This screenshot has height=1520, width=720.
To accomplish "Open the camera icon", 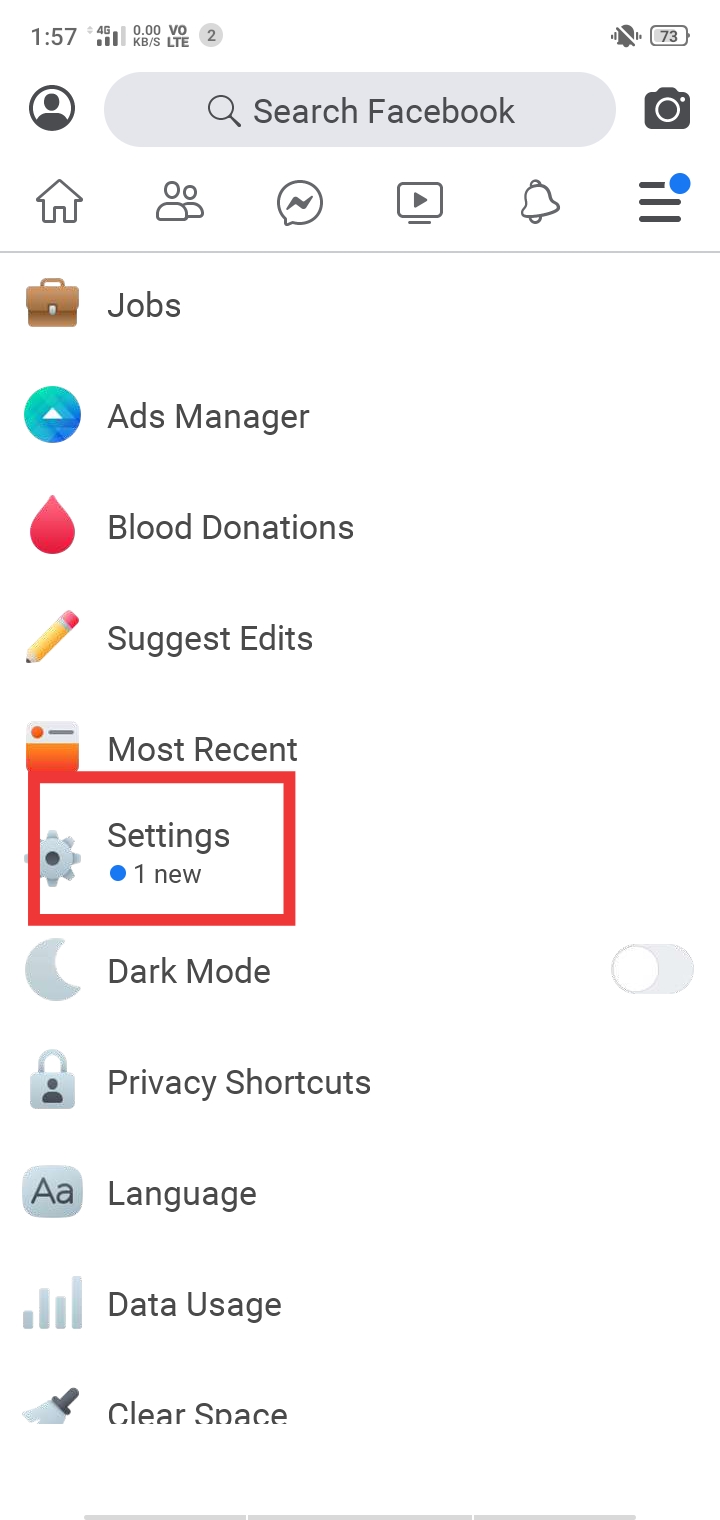I will (667, 109).
